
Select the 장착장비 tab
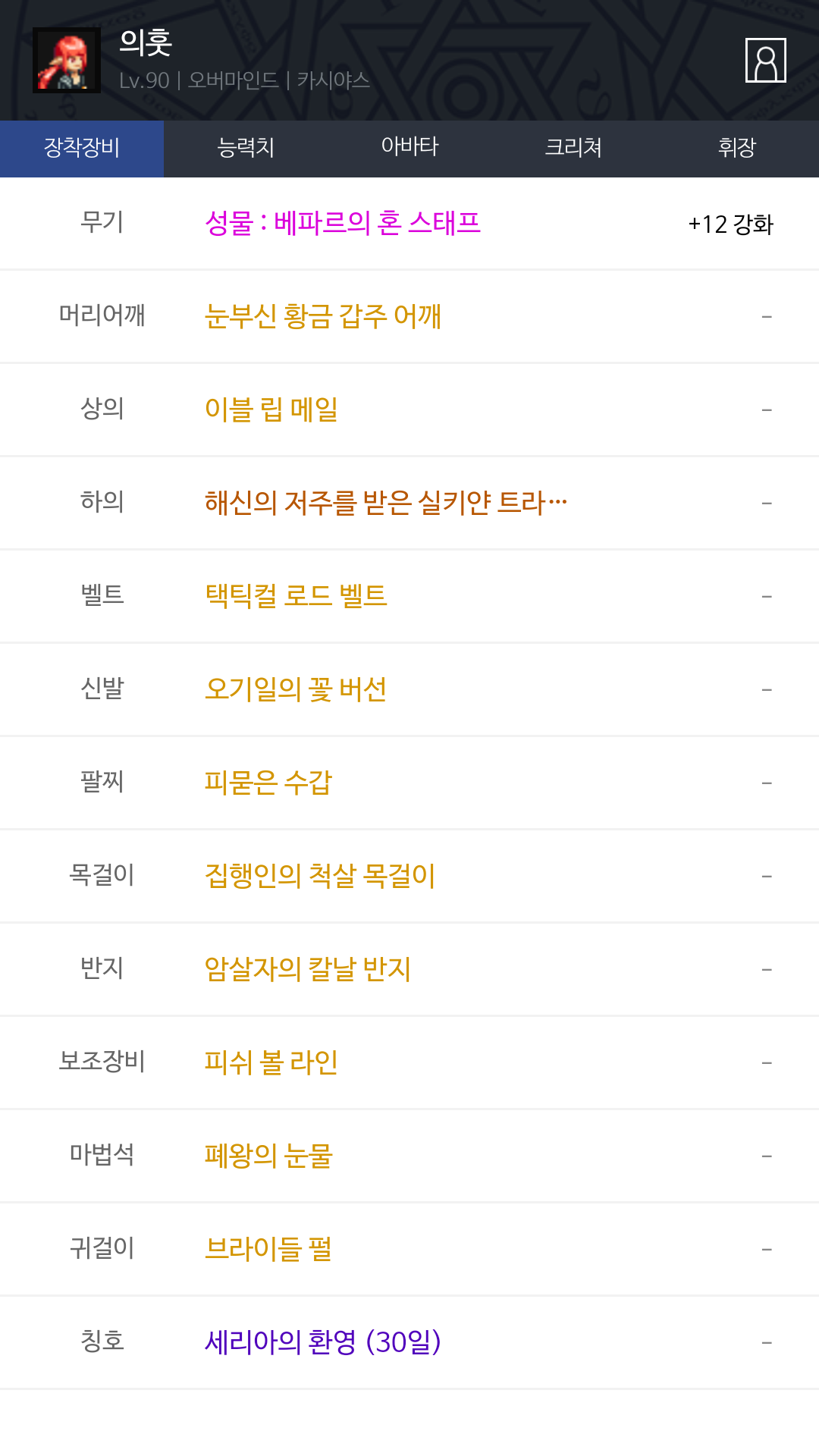82,148
